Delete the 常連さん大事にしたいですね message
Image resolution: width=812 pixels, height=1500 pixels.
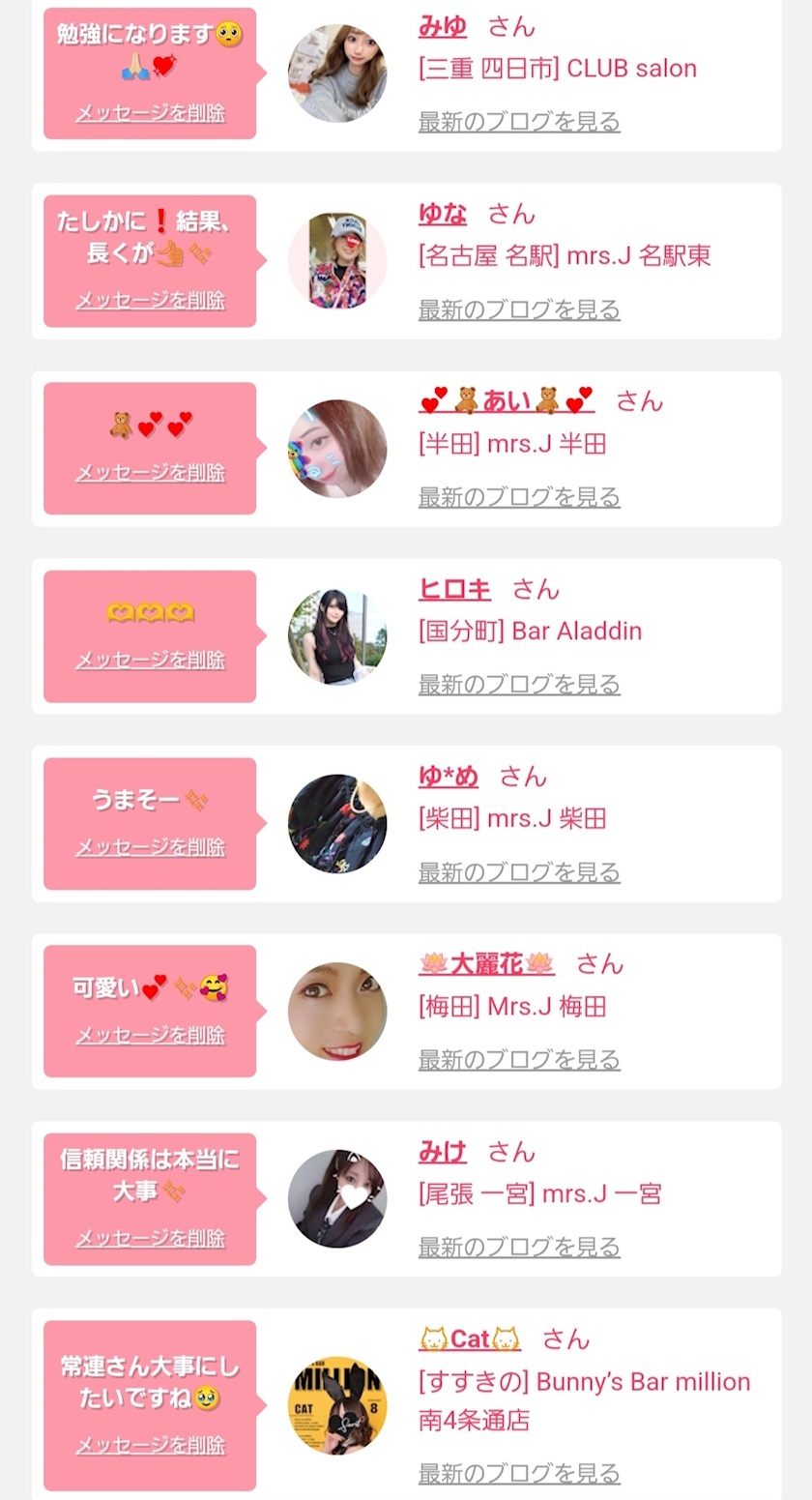point(151,1445)
